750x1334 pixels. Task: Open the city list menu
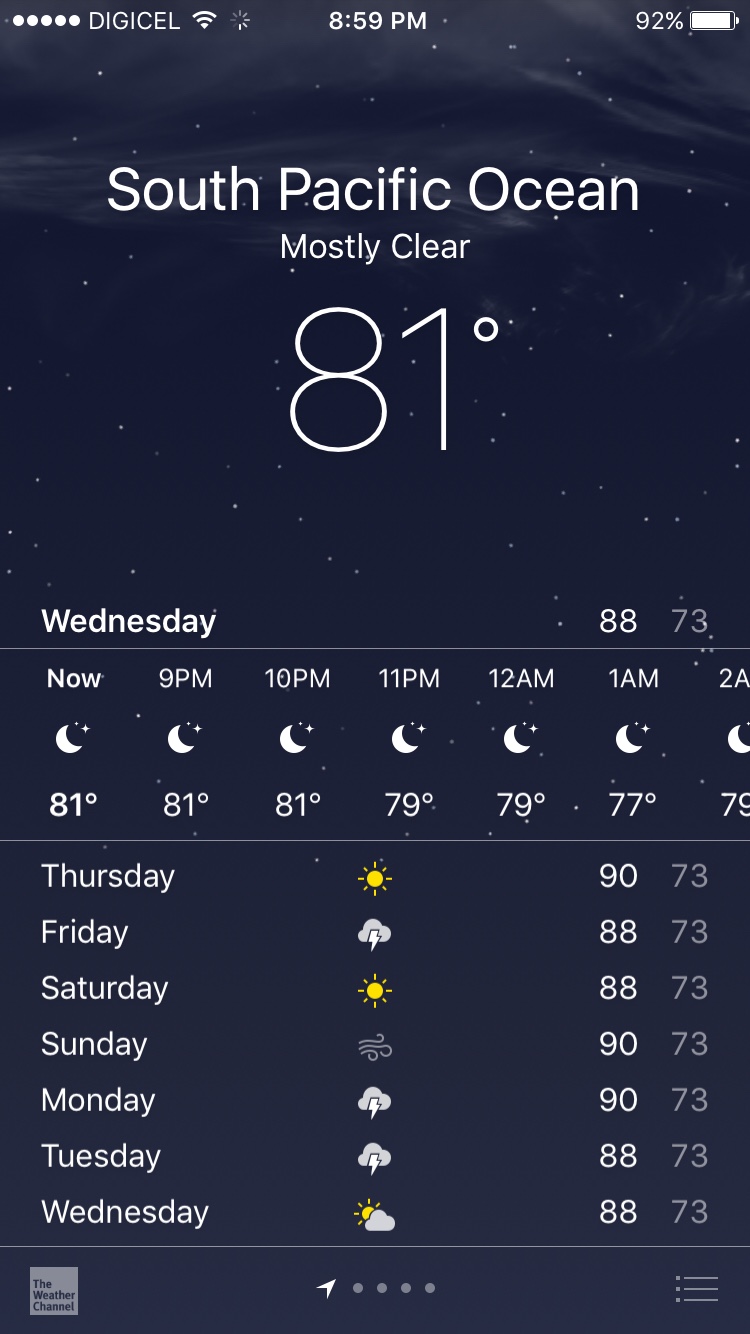tap(697, 1289)
